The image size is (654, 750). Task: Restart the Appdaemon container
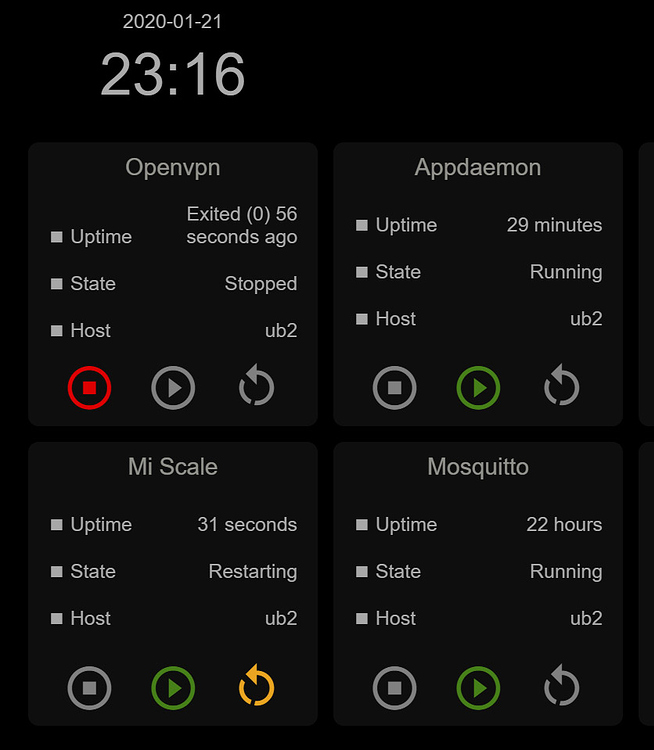562,386
